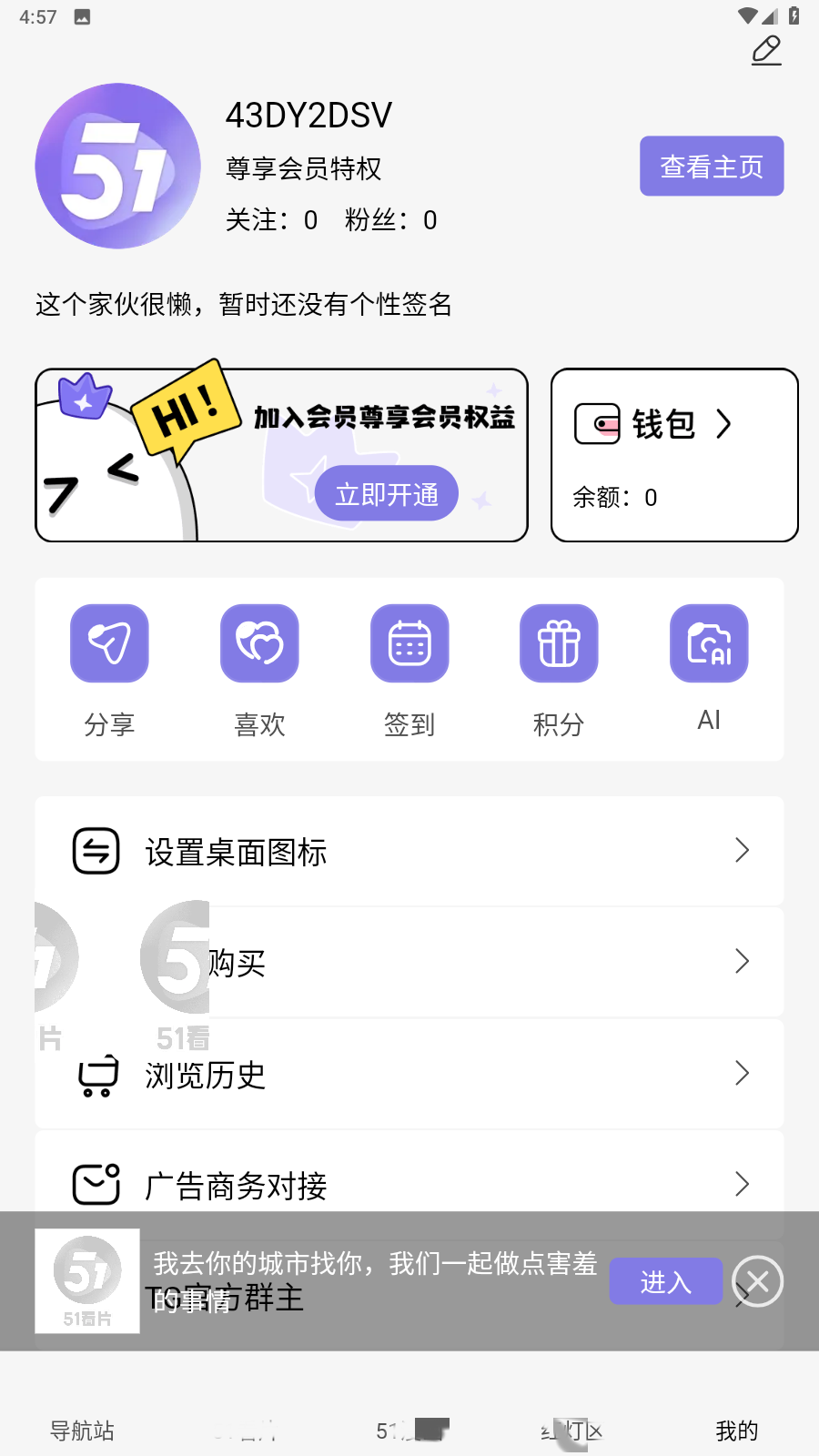Open 浏览历史 browsing history
Screen dimensions: 819x1456
409,1075
